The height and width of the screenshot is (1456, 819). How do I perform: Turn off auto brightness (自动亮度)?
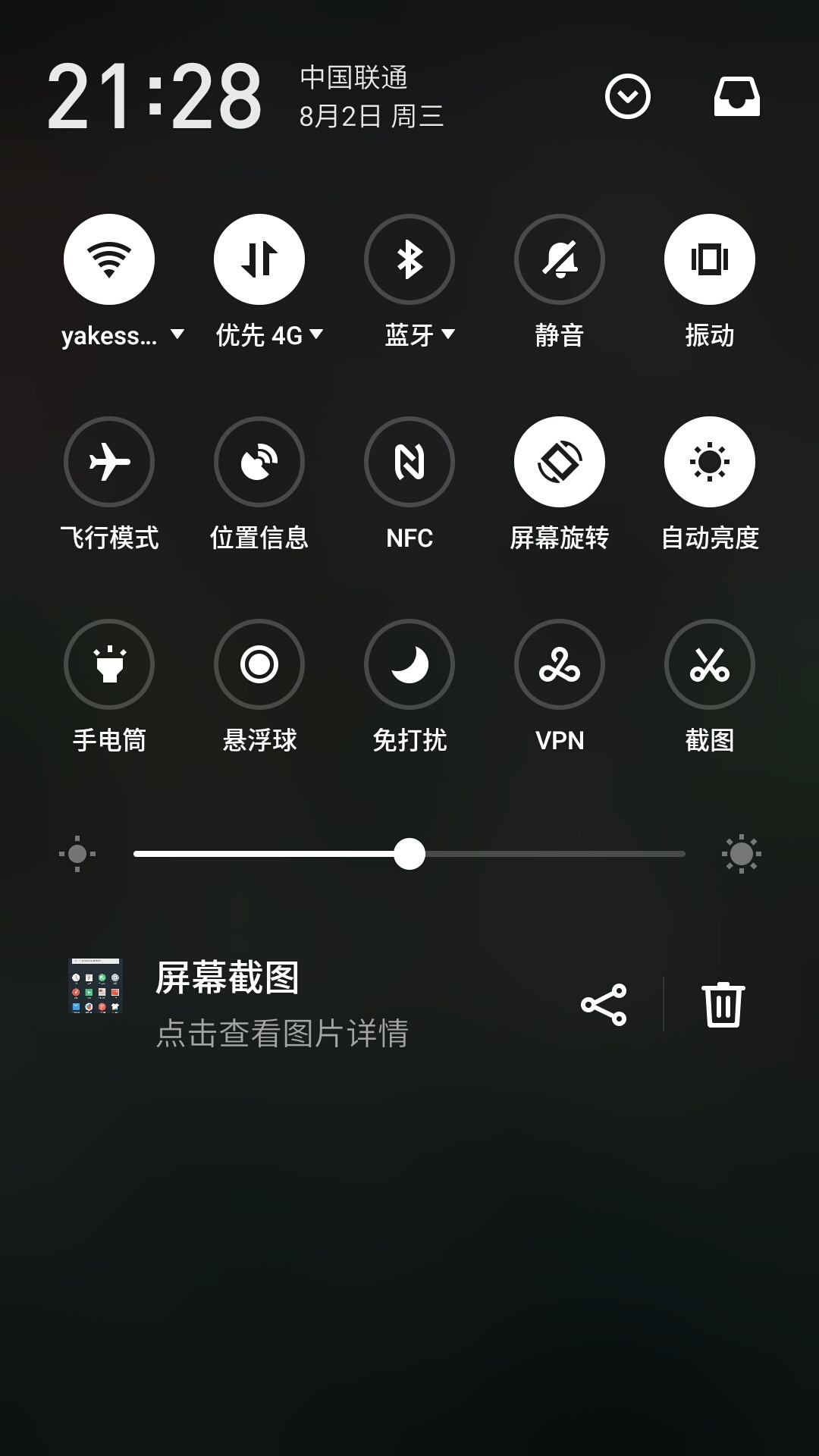click(x=710, y=462)
